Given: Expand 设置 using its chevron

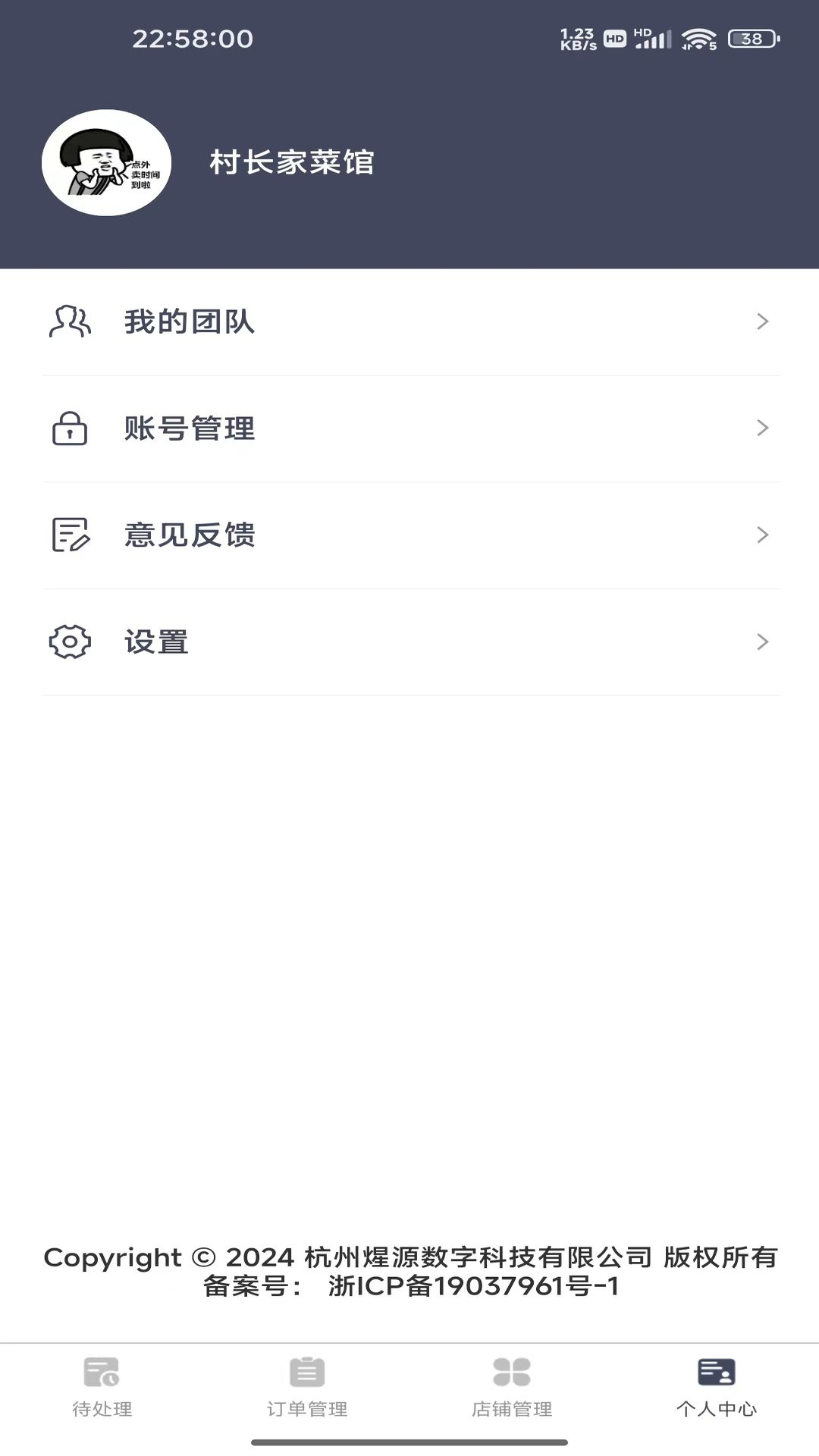Looking at the screenshot, I should click(763, 642).
